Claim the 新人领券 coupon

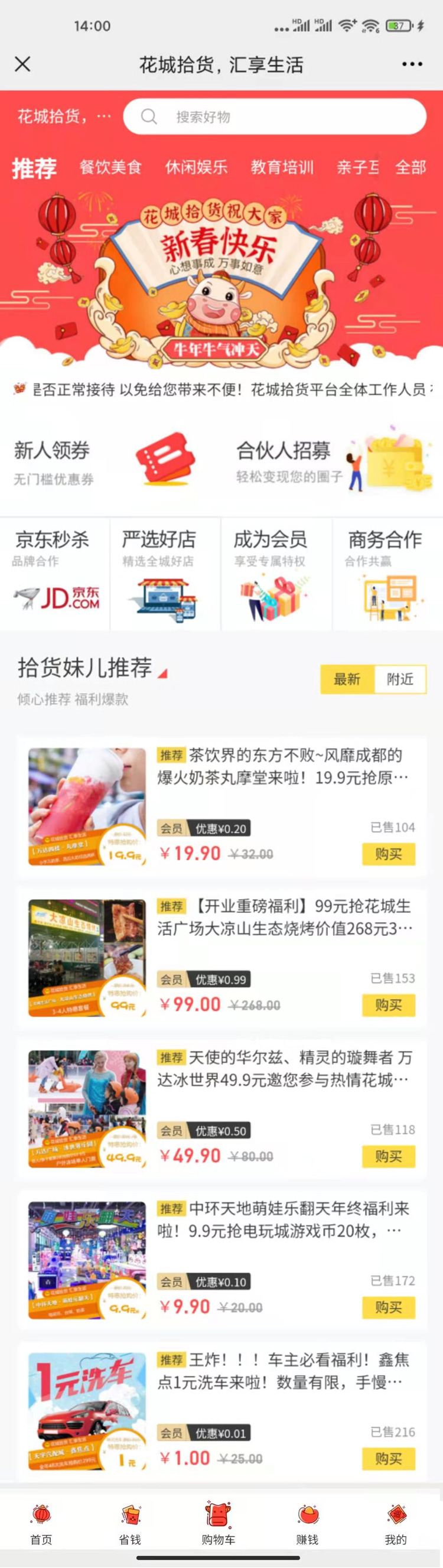point(103,464)
